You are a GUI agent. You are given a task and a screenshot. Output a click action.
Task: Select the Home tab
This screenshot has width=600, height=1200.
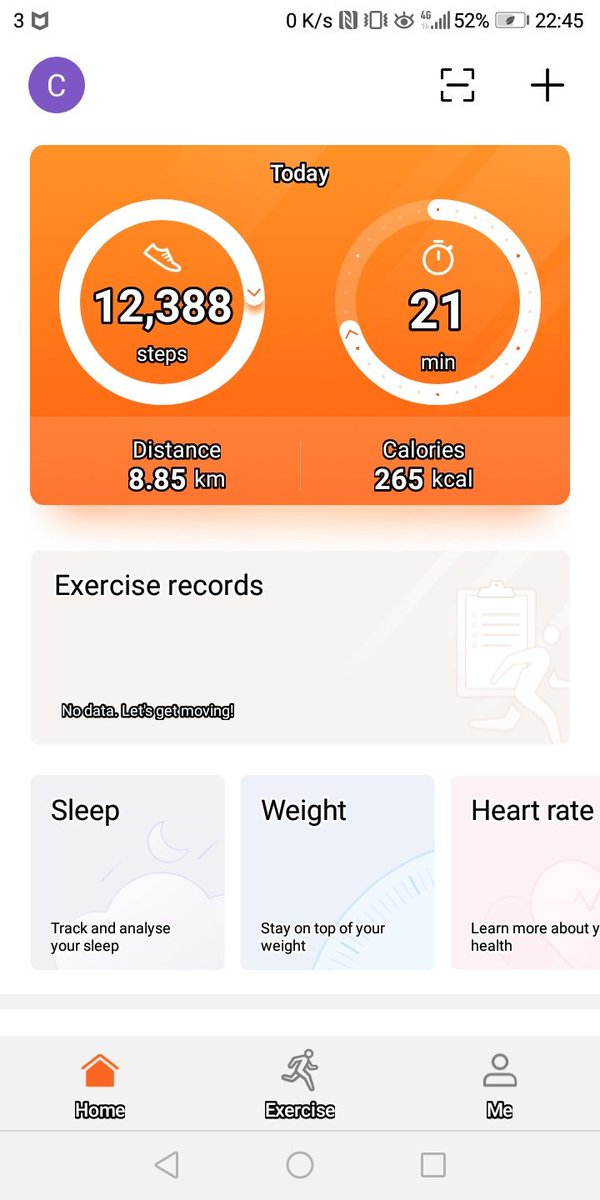coord(100,1084)
